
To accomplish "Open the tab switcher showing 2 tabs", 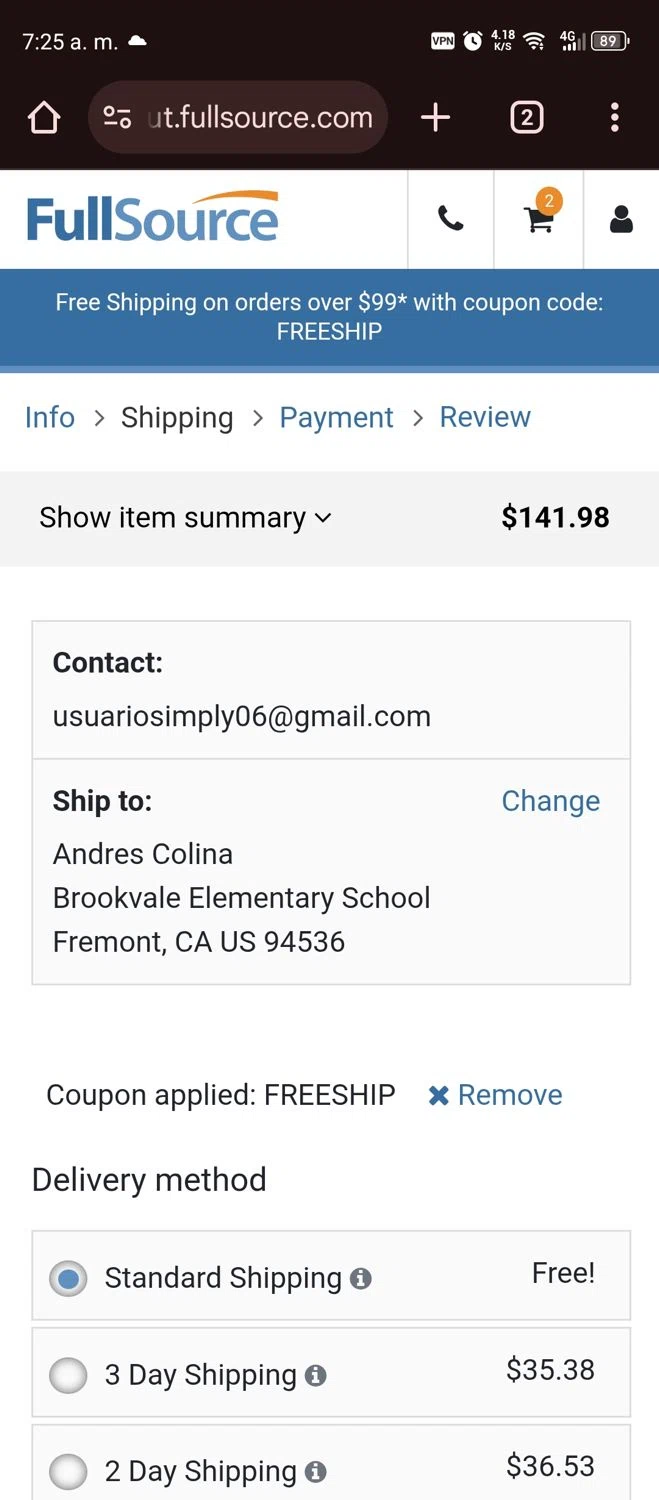I will 526,118.
